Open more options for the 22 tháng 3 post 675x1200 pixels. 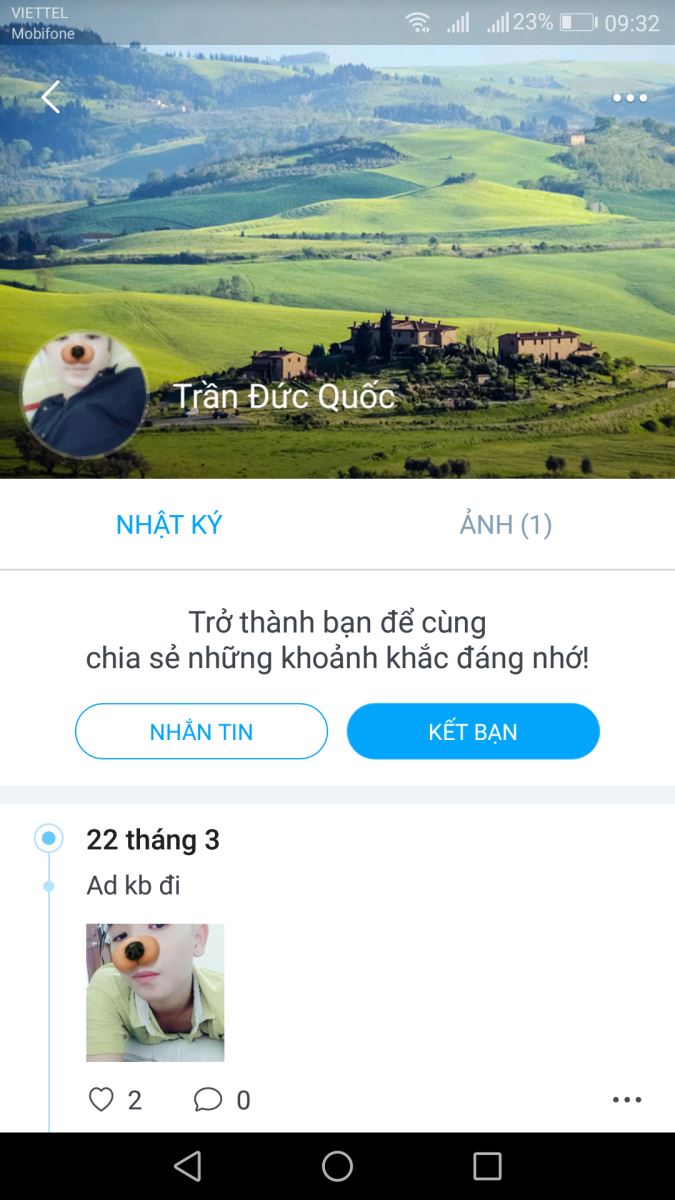627,1100
